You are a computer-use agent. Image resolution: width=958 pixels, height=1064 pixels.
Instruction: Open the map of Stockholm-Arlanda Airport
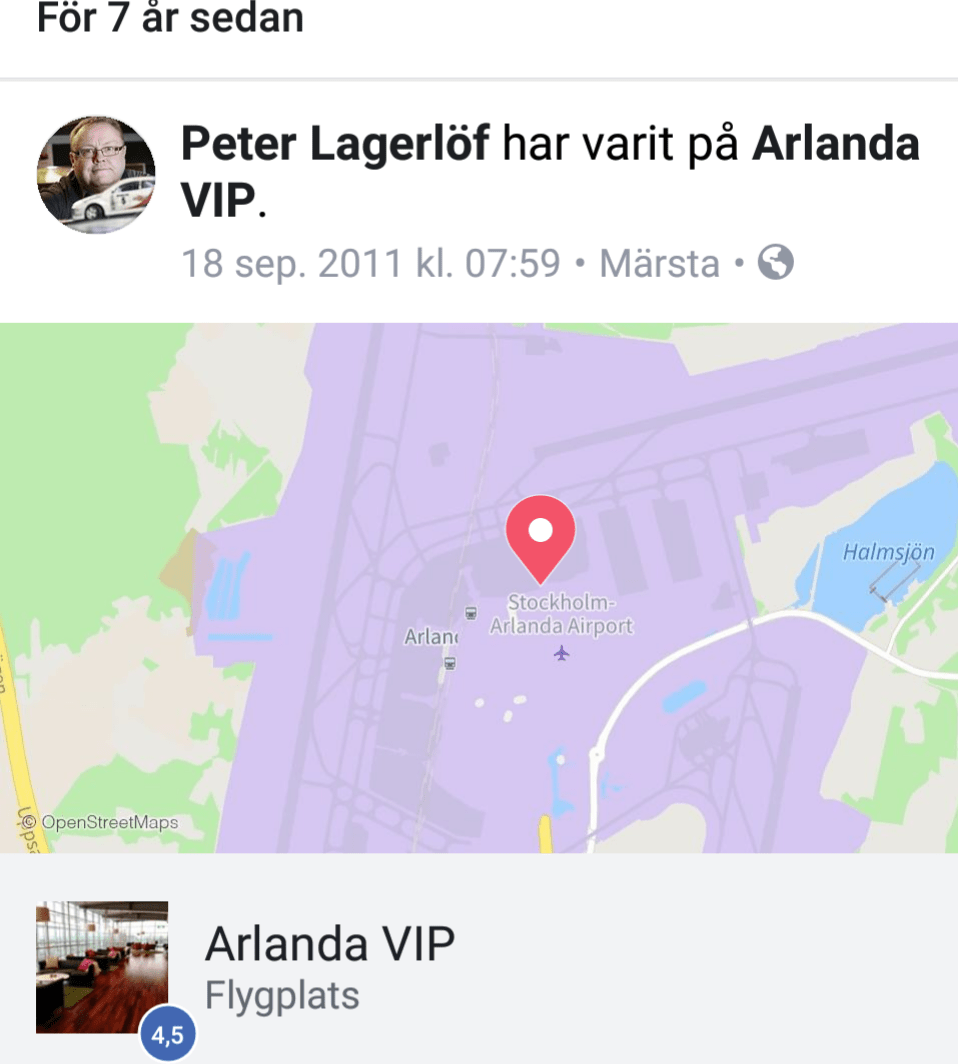click(x=478, y=587)
